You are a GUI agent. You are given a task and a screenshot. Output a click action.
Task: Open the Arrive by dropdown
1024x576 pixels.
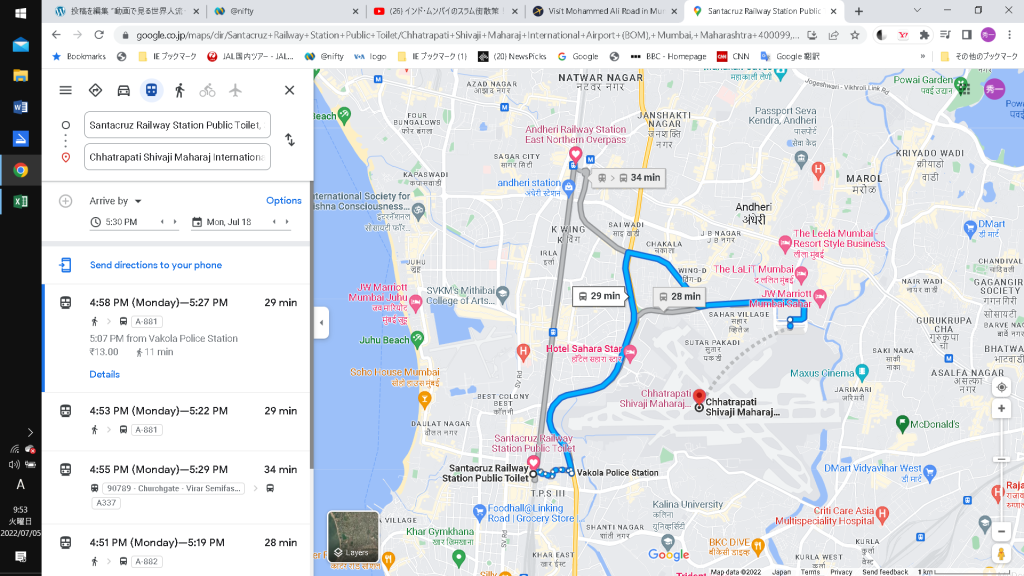[x=116, y=201]
